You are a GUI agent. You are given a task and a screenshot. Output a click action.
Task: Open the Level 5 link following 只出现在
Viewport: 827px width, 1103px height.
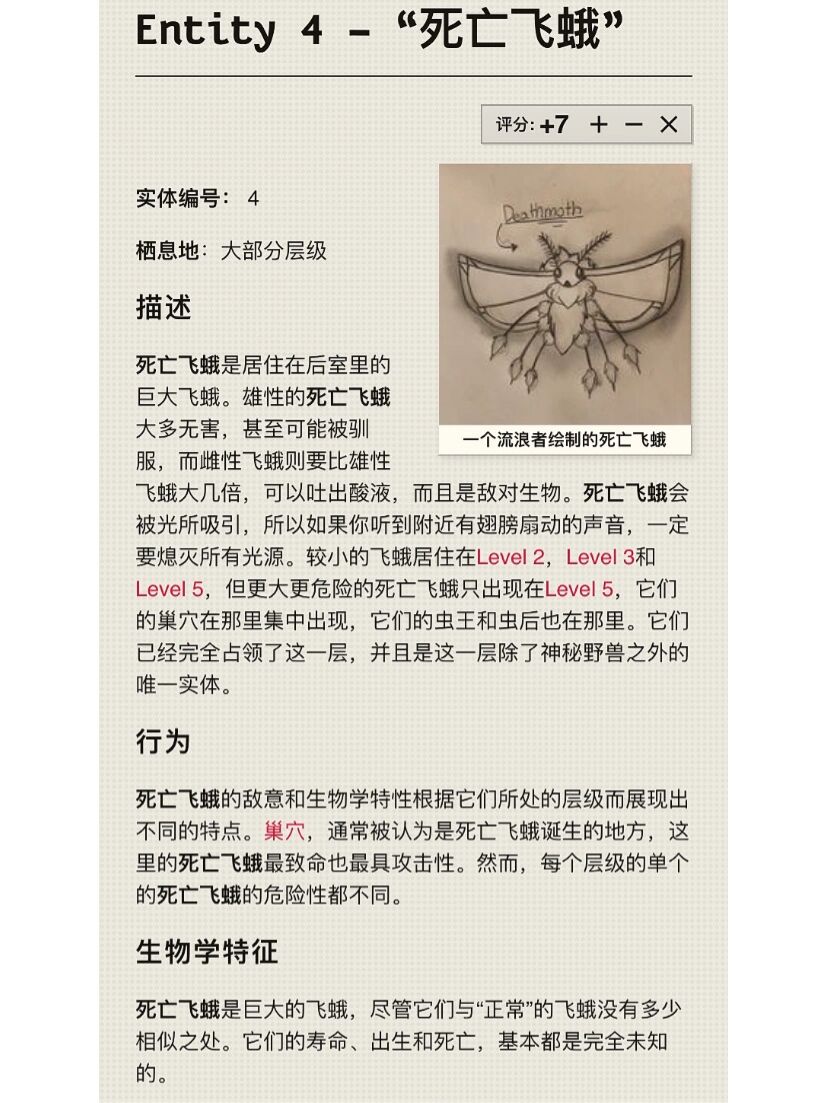[579, 589]
